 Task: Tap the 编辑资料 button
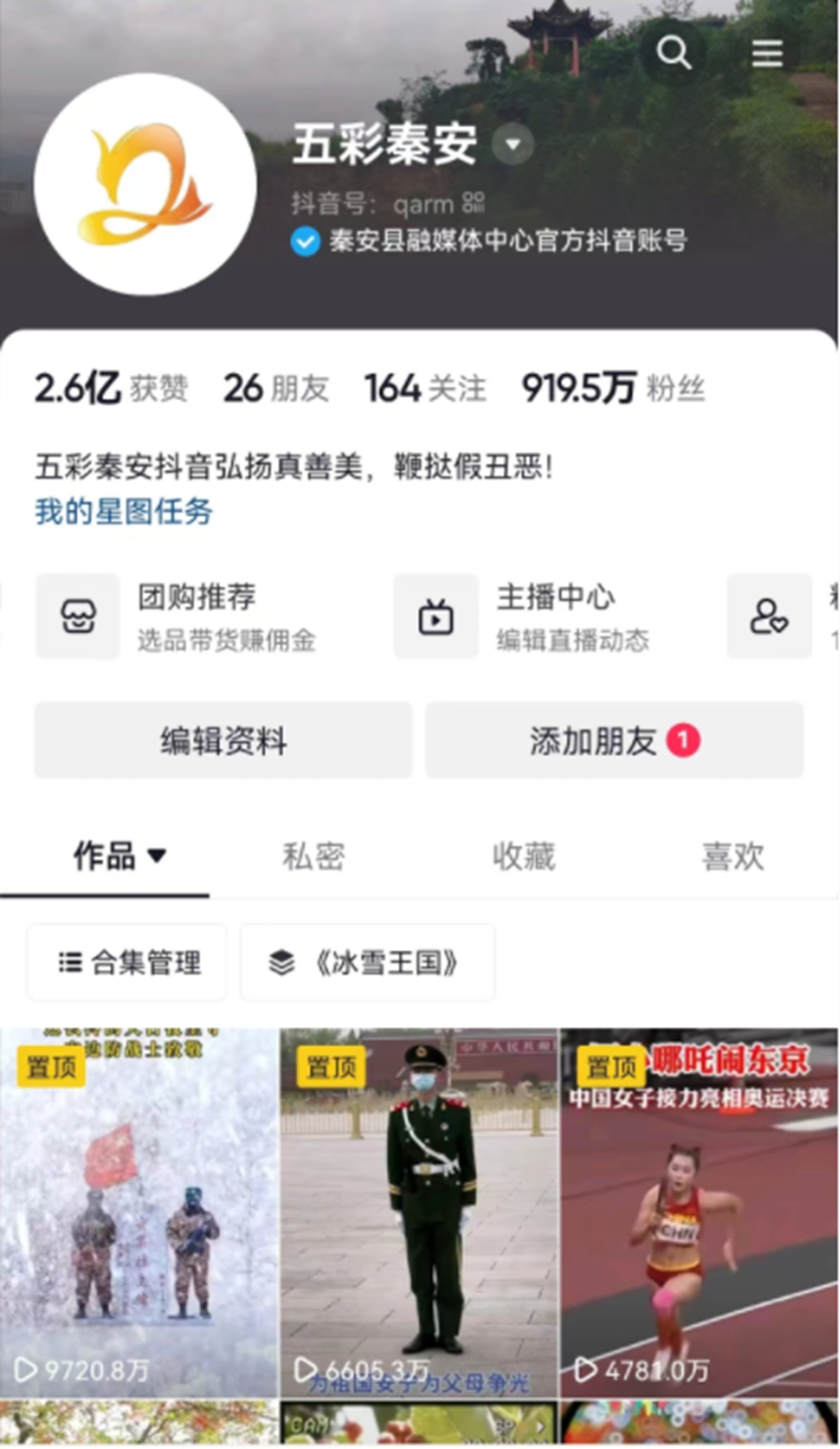click(x=223, y=740)
